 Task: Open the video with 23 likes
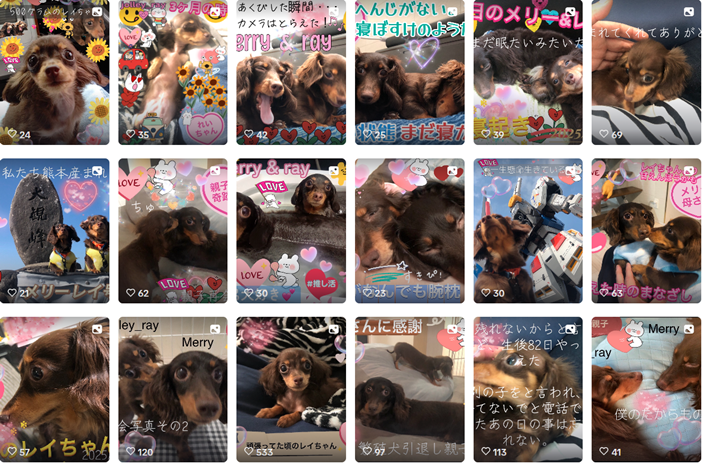click(x=409, y=230)
